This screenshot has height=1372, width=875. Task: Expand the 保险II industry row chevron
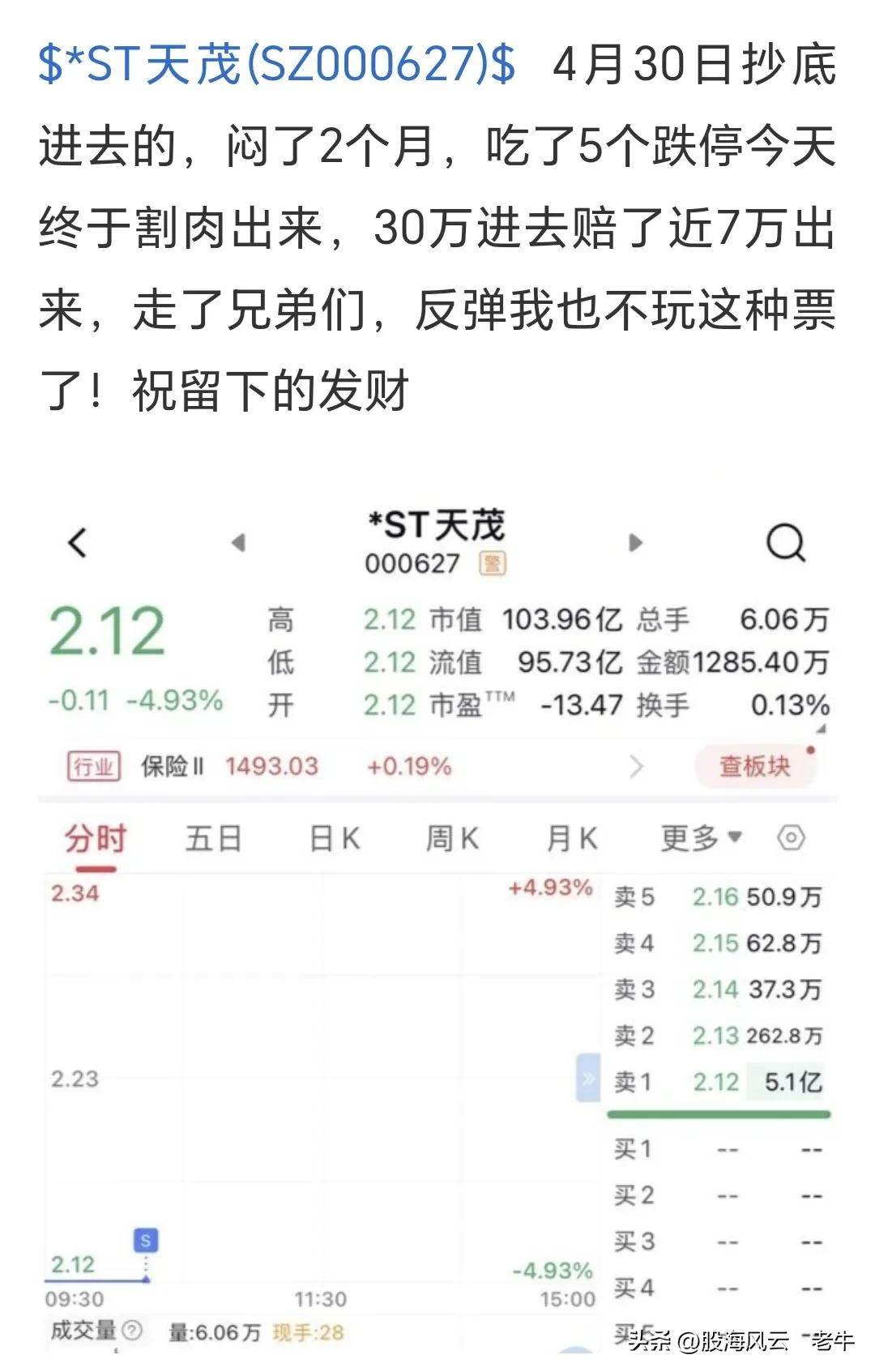[639, 763]
